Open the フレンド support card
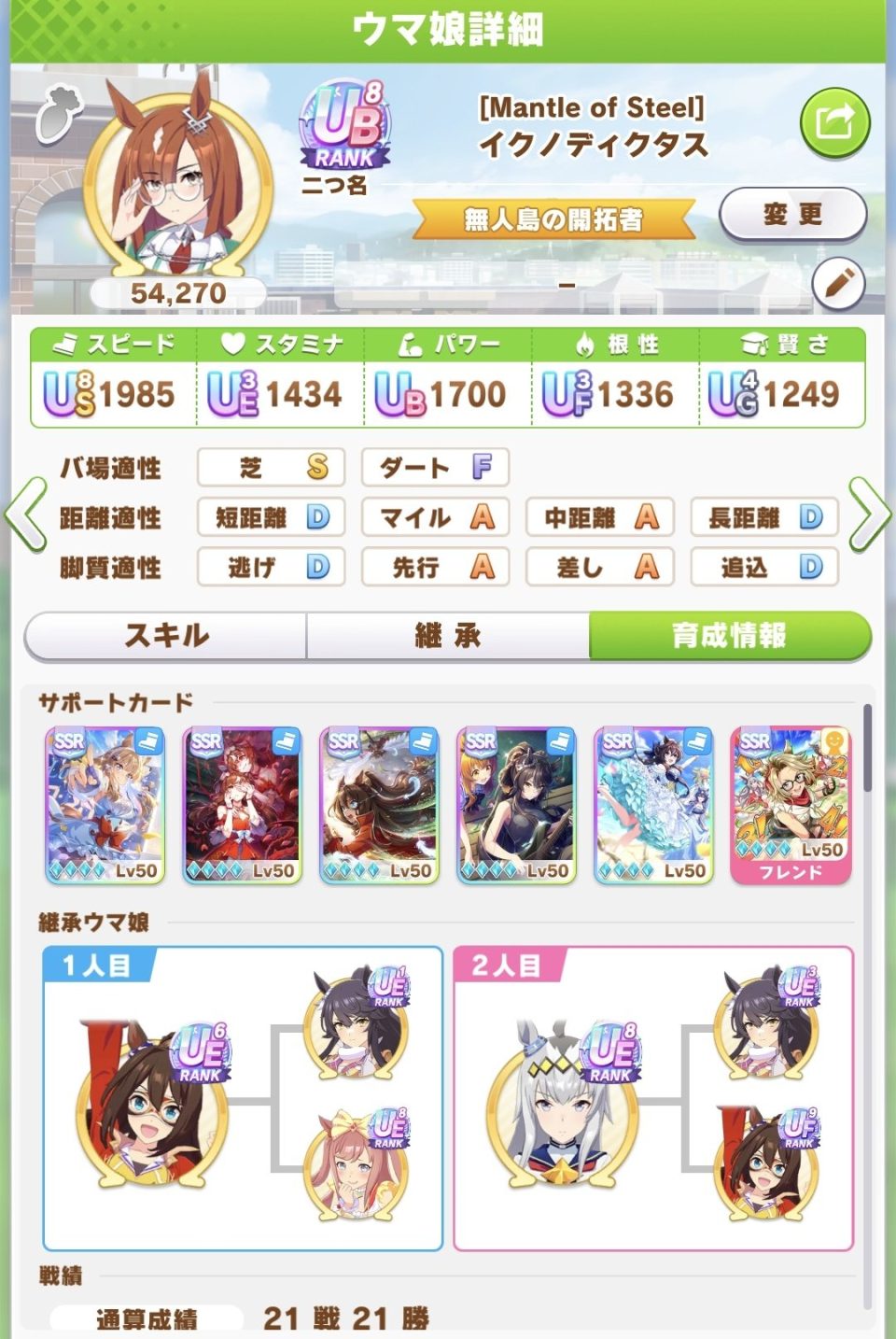Screen dimensions: 896x1339 tap(791, 806)
